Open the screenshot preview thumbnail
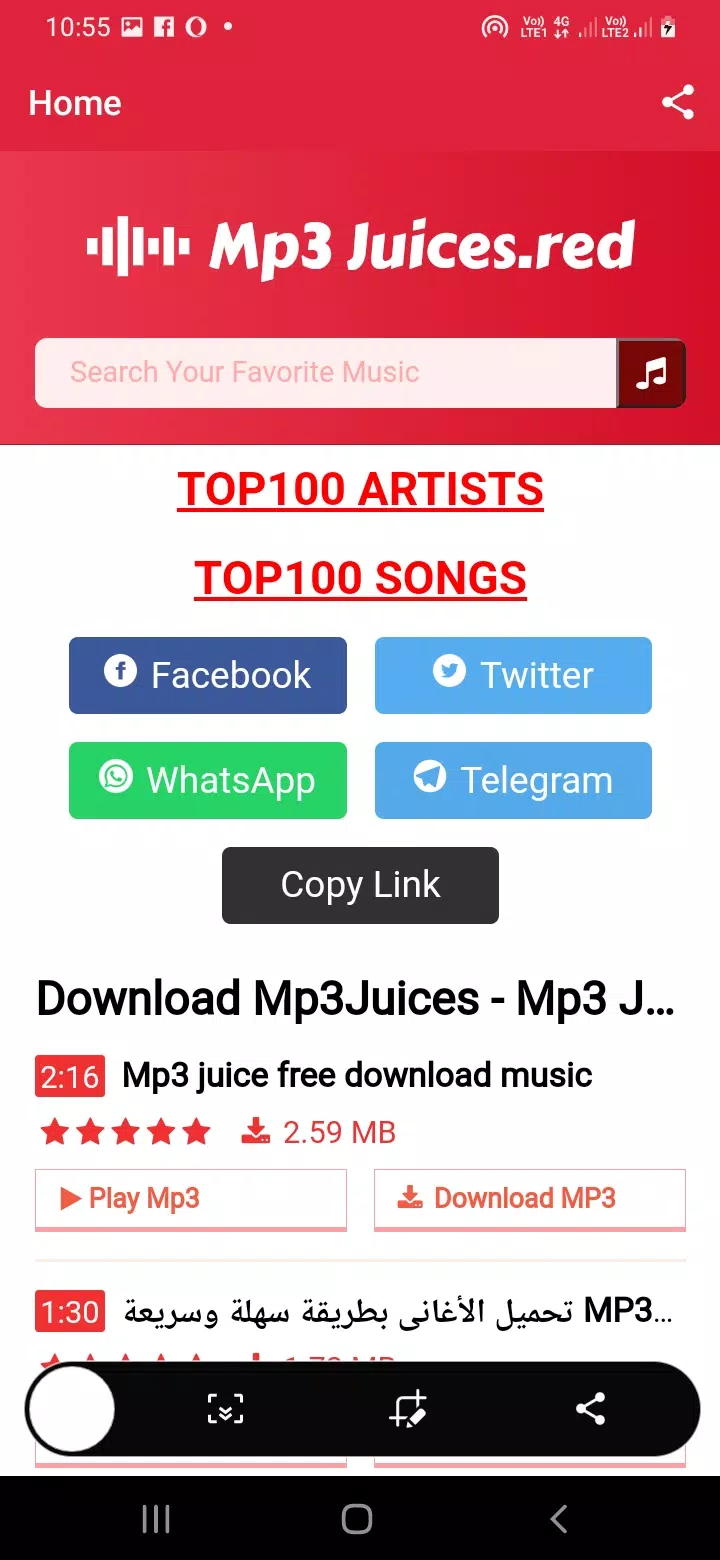The image size is (720, 1560). (x=71, y=1409)
